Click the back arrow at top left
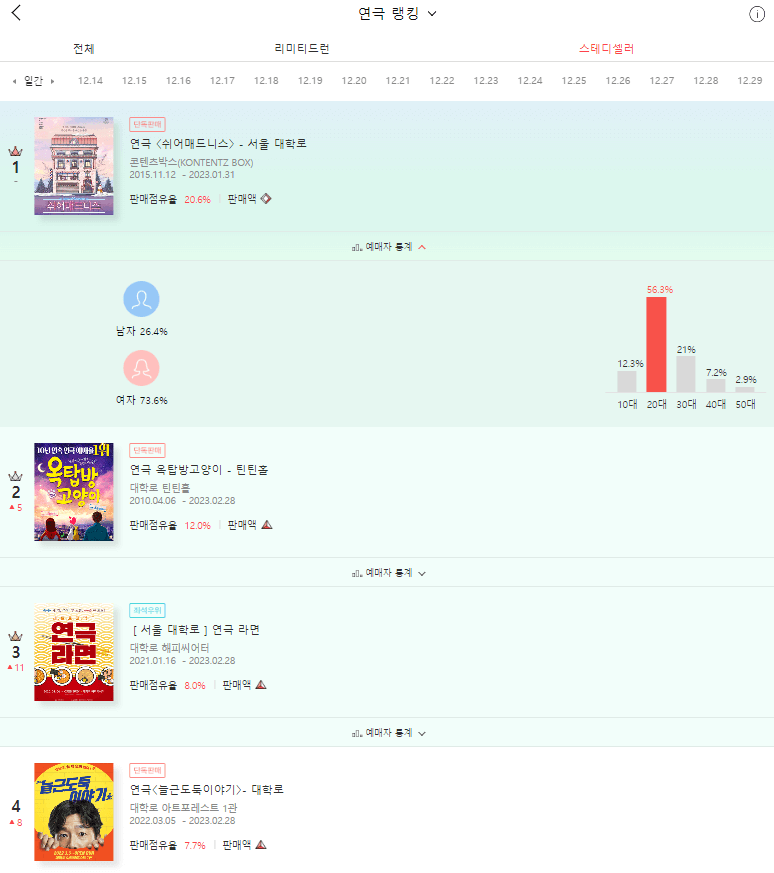The image size is (774, 873). [x=16, y=14]
